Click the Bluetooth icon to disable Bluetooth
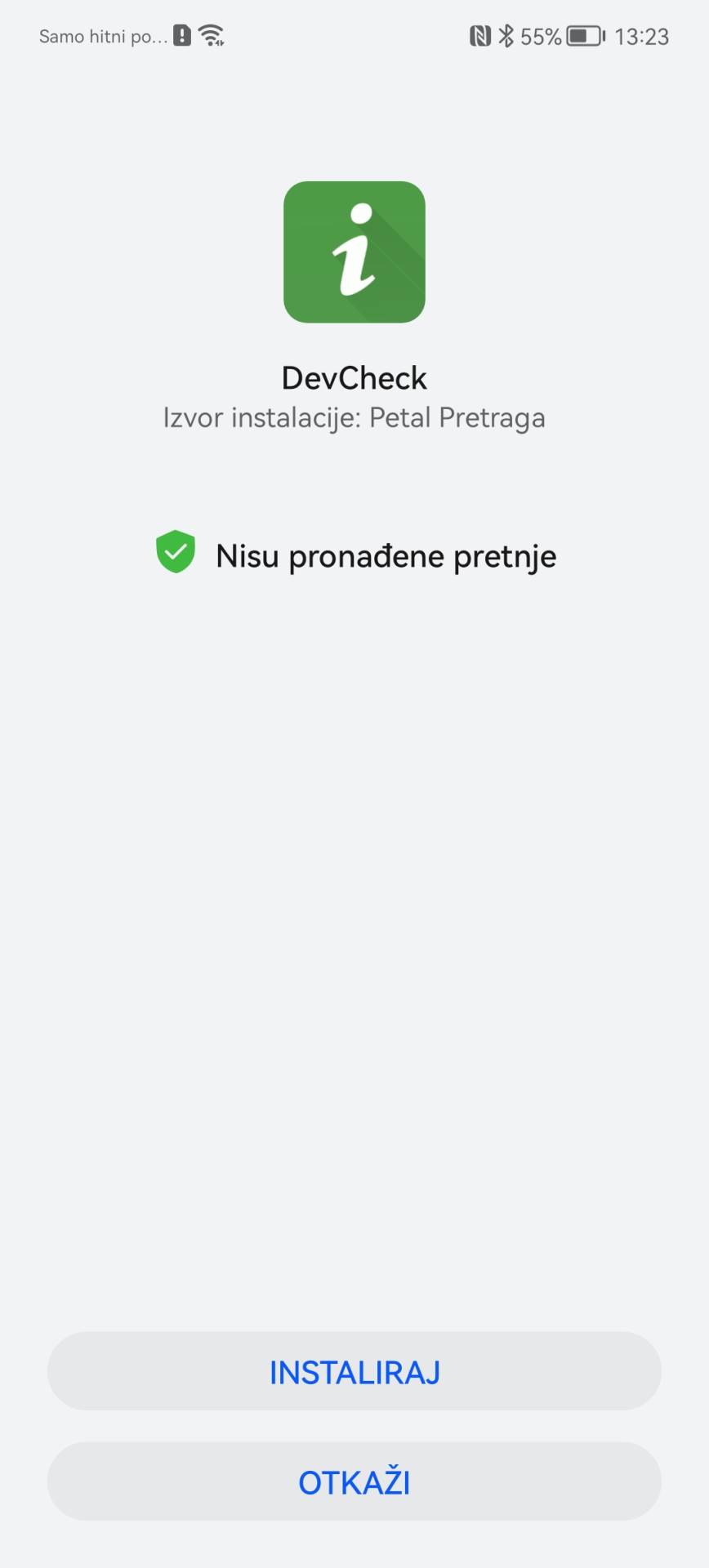 click(x=508, y=35)
